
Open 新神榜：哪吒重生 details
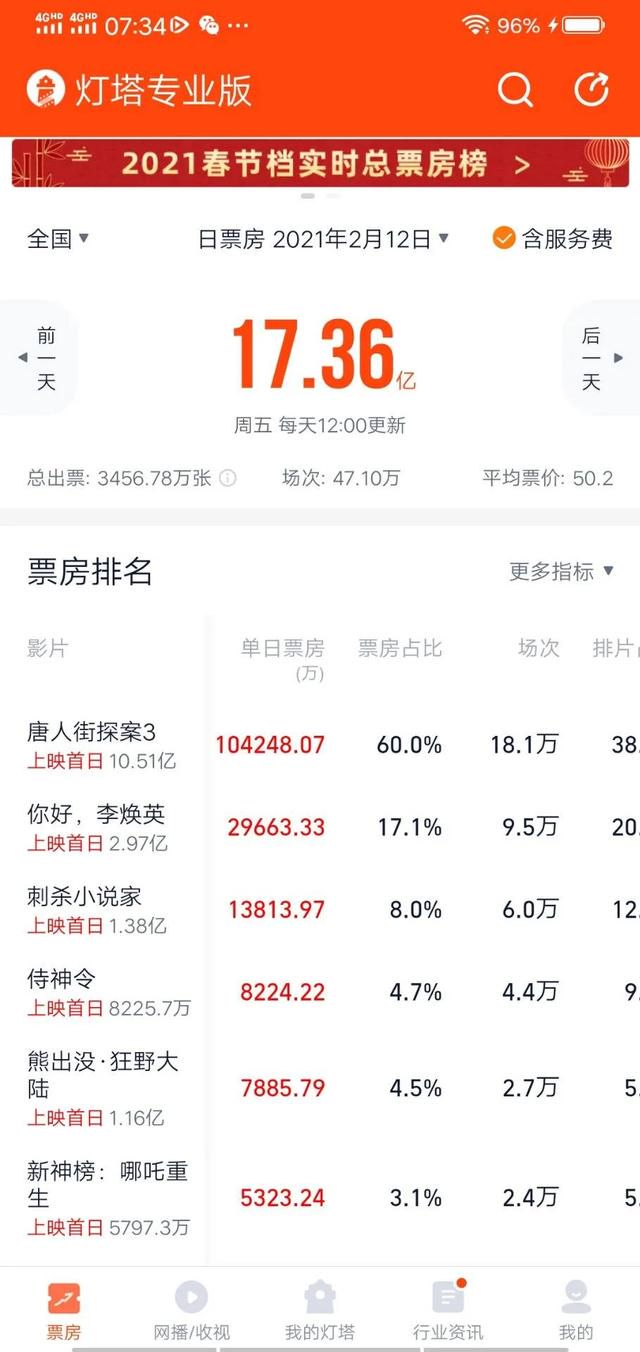point(320,1198)
